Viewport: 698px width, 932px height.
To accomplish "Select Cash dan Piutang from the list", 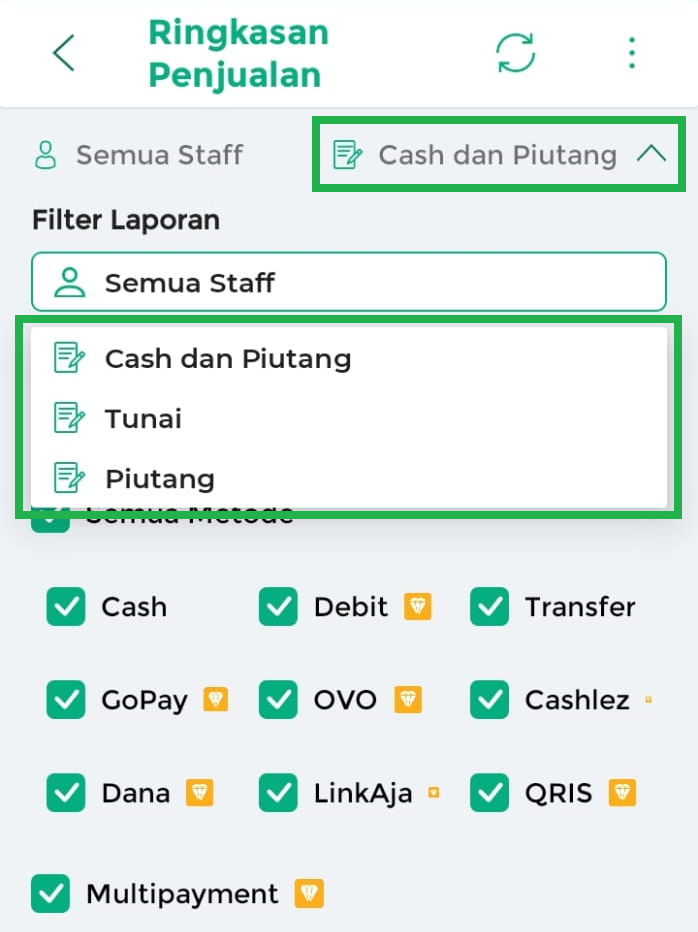I will 228,358.
